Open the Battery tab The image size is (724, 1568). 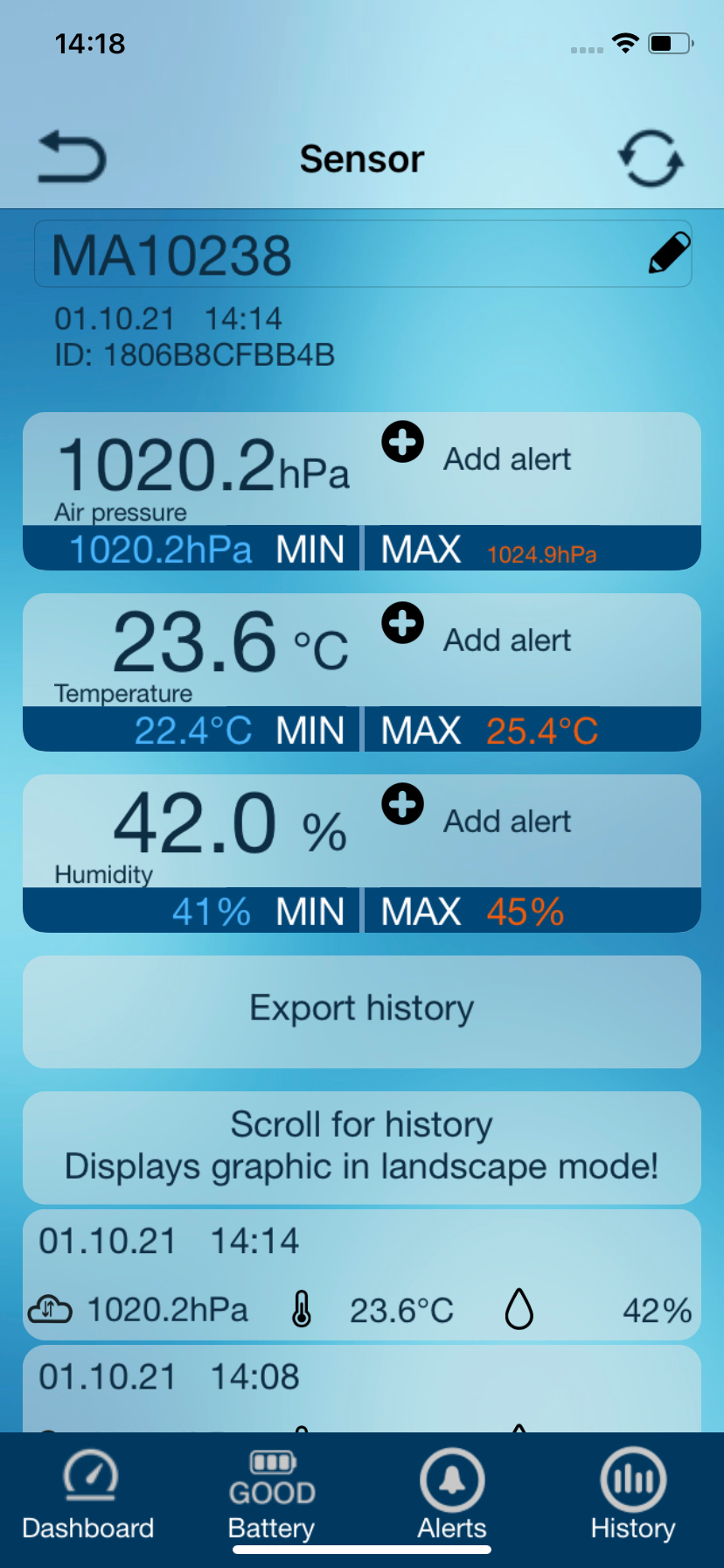pos(272,1496)
